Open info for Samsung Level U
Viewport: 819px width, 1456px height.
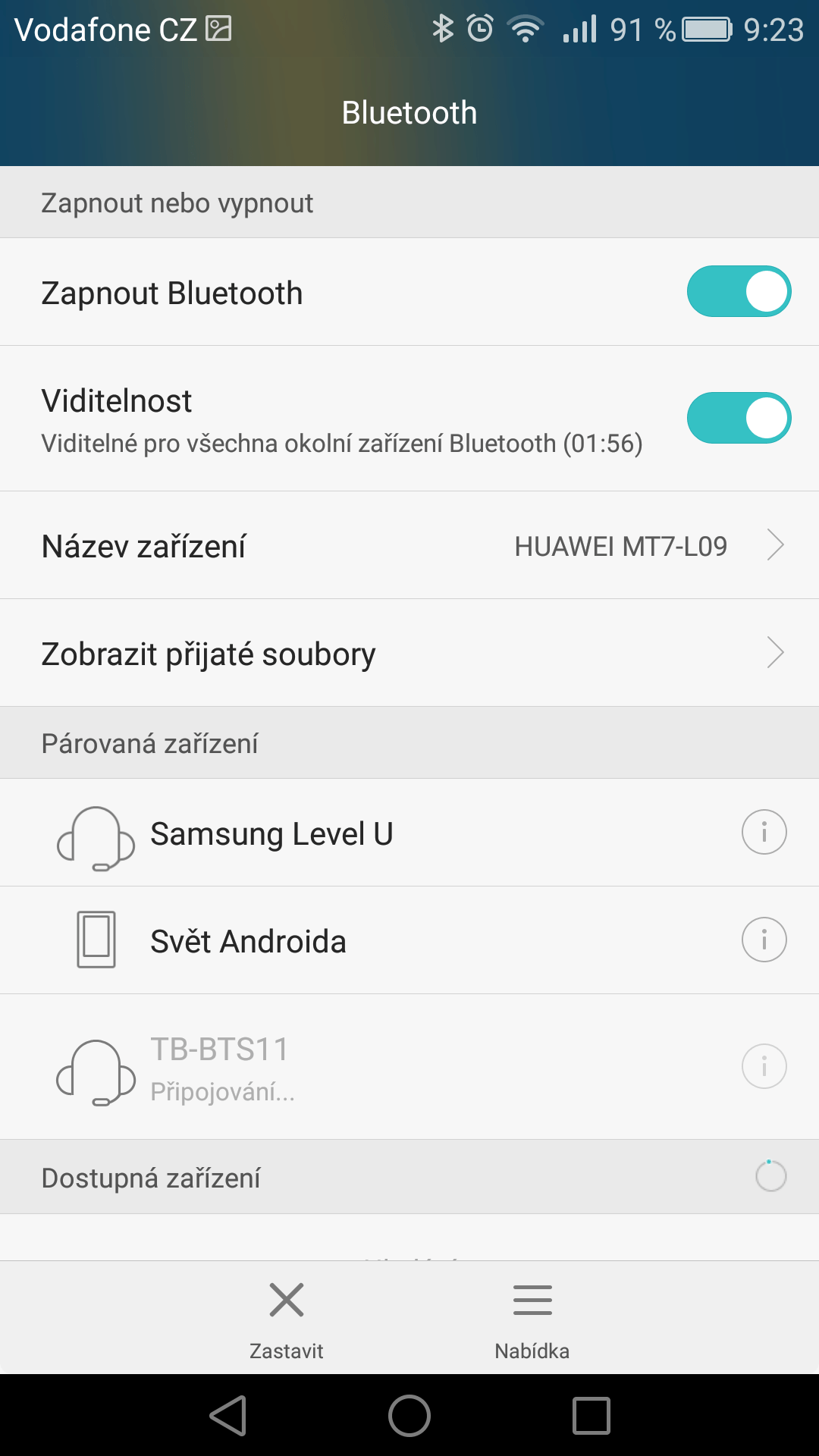pyautogui.click(x=764, y=833)
